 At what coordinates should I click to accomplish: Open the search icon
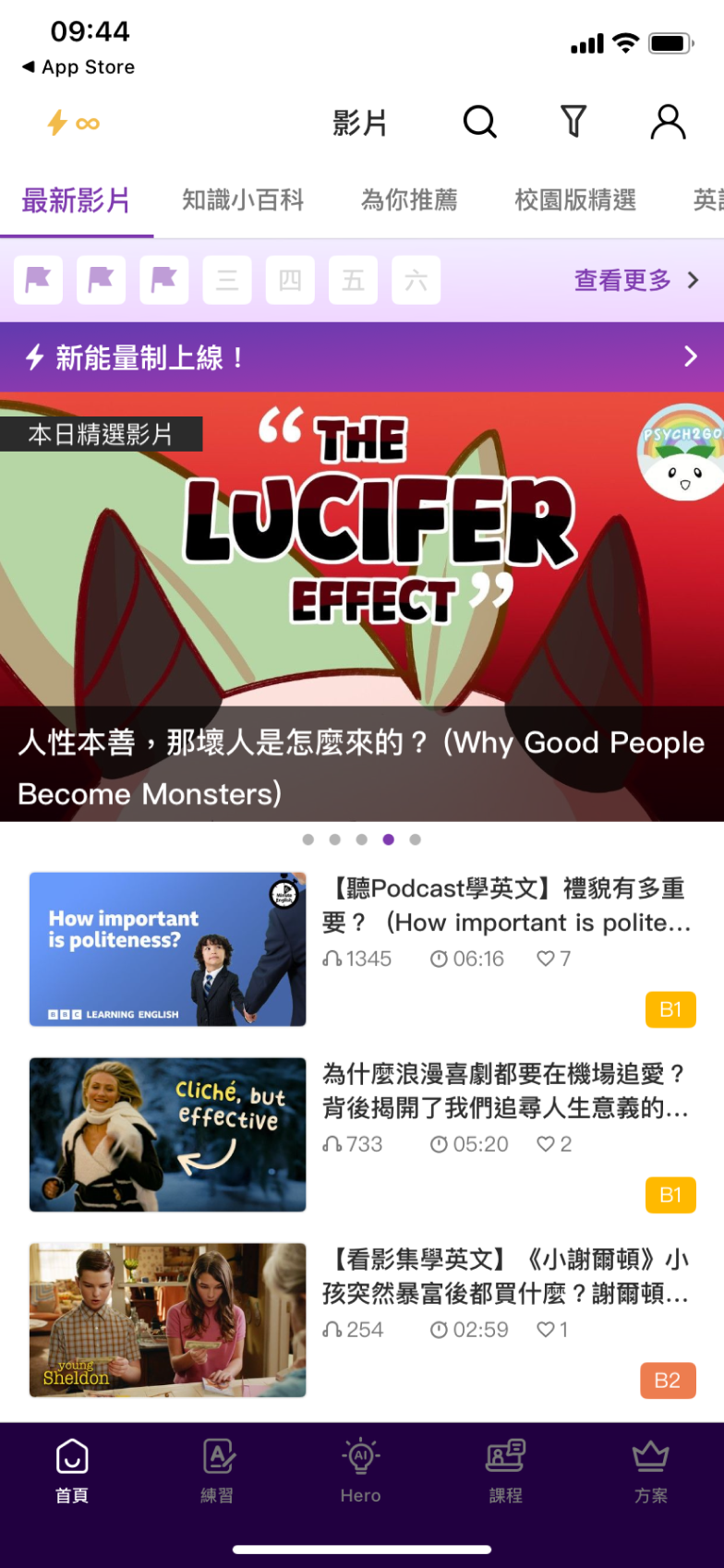pyautogui.click(x=479, y=122)
